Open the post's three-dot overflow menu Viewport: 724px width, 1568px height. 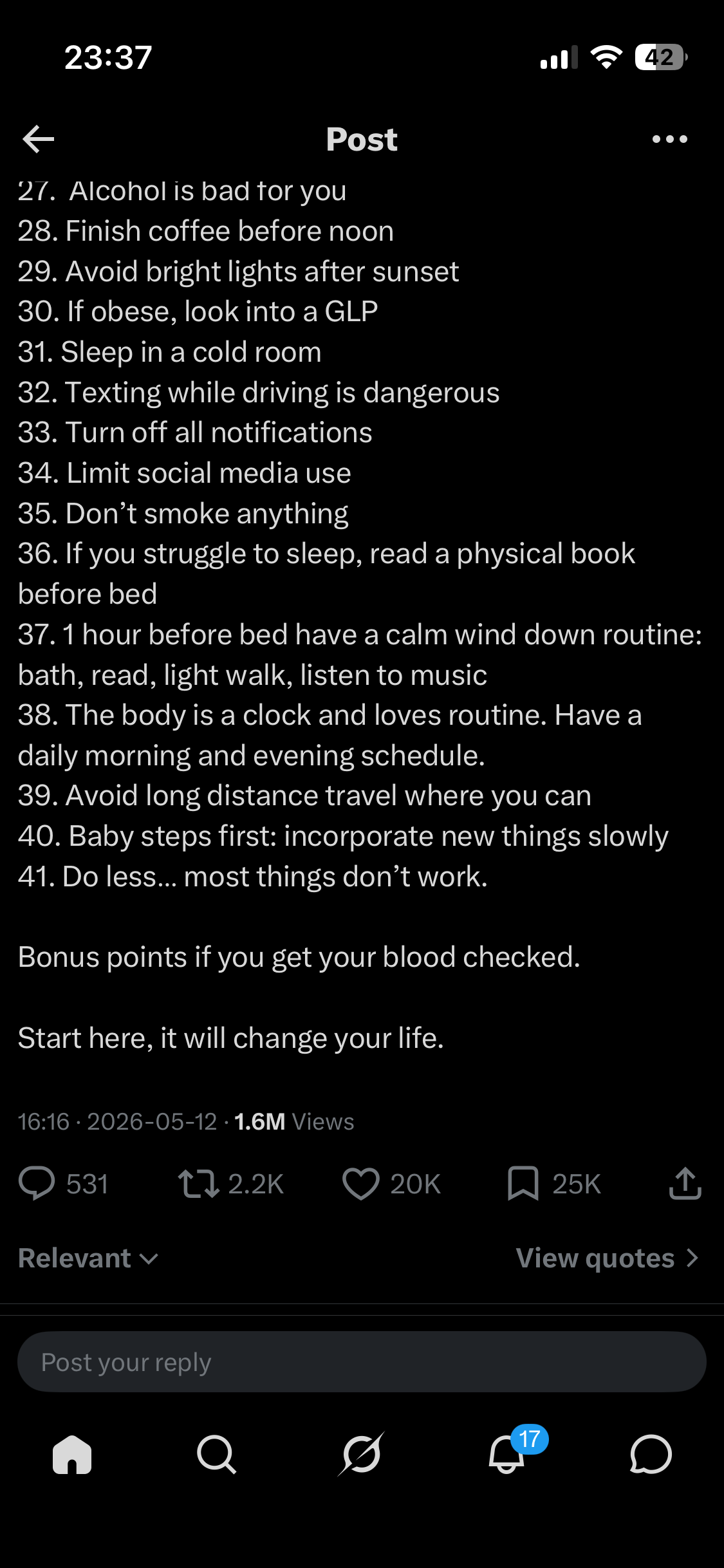click(669, 139)
